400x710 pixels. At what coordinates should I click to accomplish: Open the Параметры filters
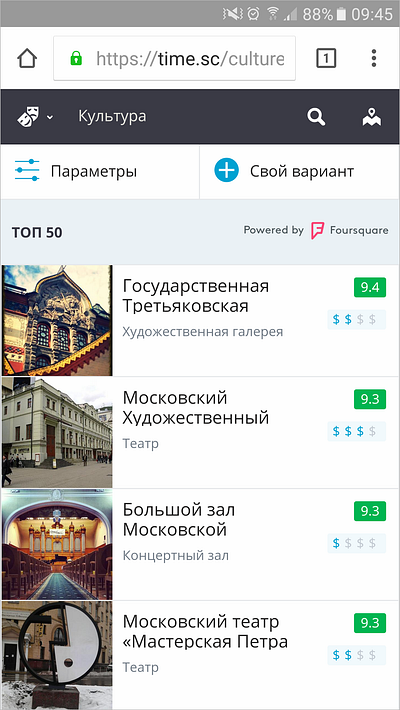point(100,172)
